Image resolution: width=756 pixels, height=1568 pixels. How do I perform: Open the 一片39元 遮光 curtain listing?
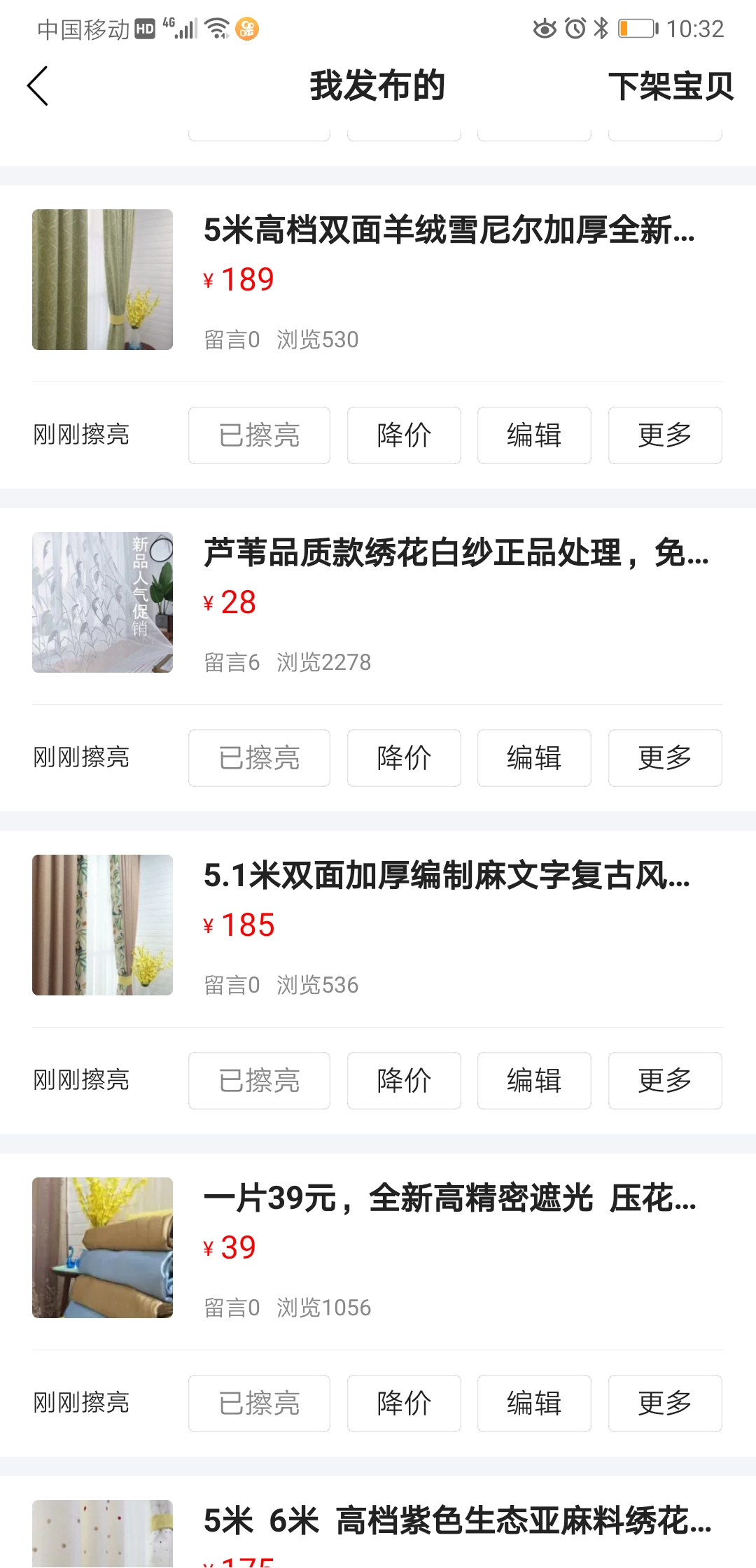coord(448,1198)
